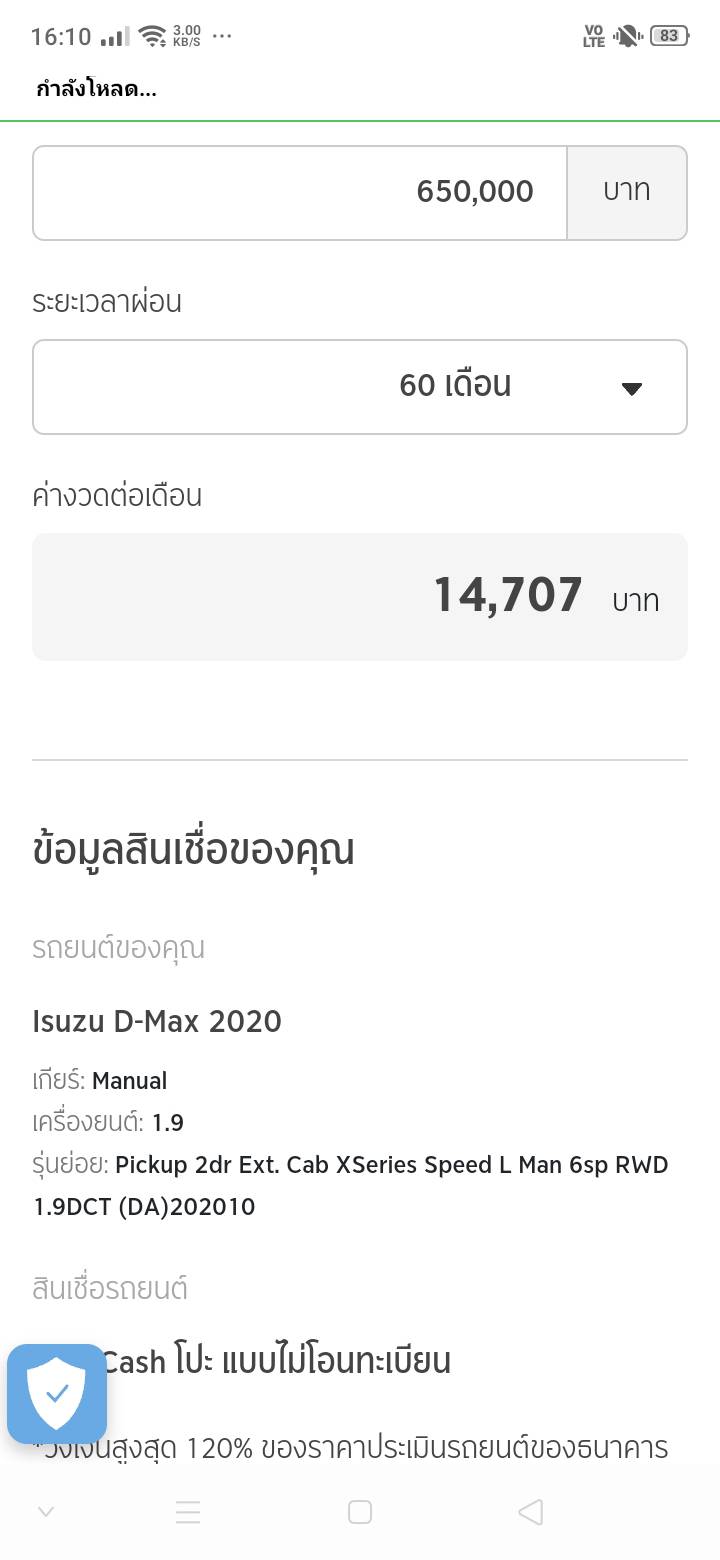Open the 60 เดือน installment period dropdown
The height and width of the screenshot is (1560, 720).
click(360, 387)
